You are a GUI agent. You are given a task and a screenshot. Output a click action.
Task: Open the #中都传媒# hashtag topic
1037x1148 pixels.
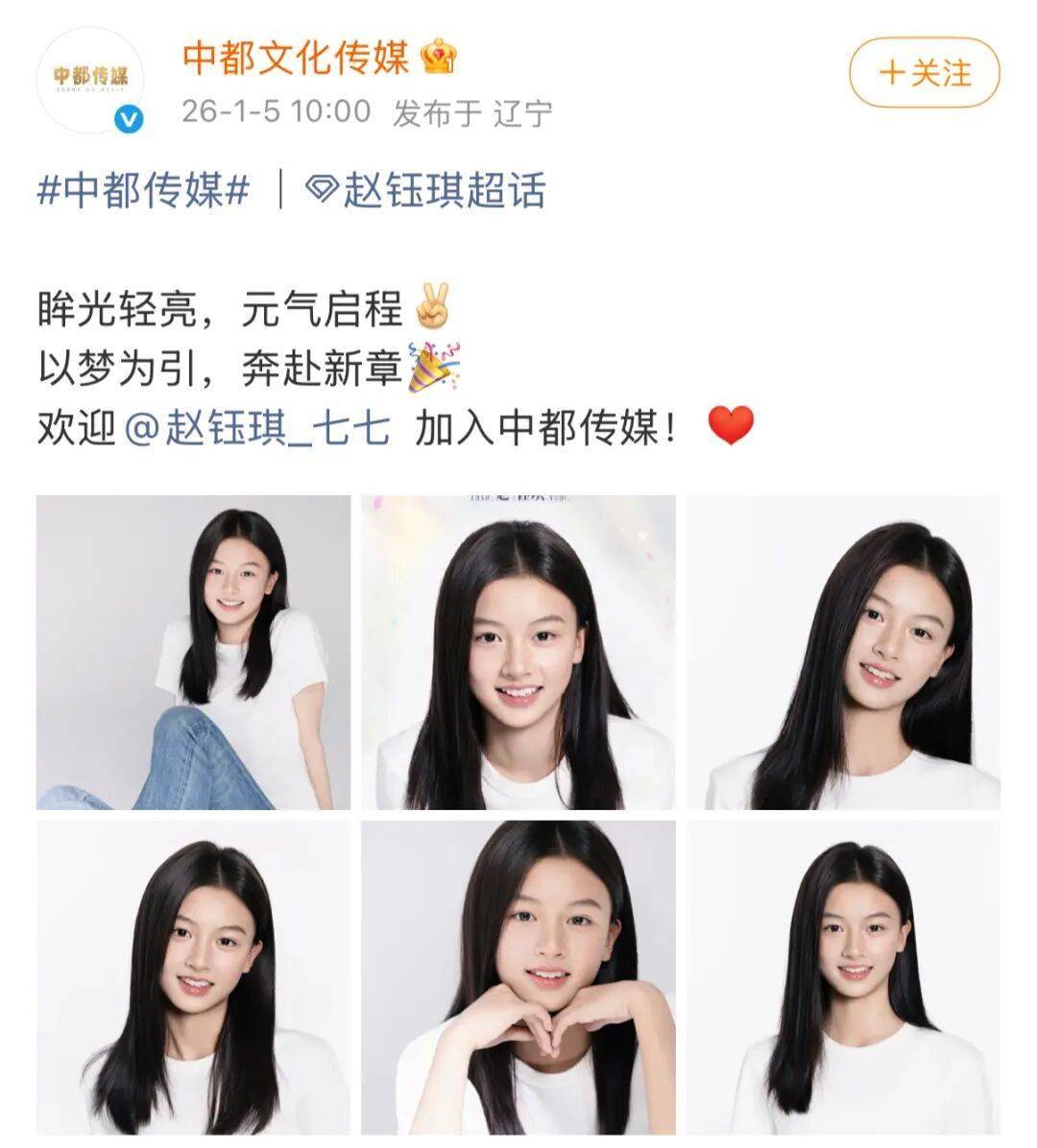(144, 190)
